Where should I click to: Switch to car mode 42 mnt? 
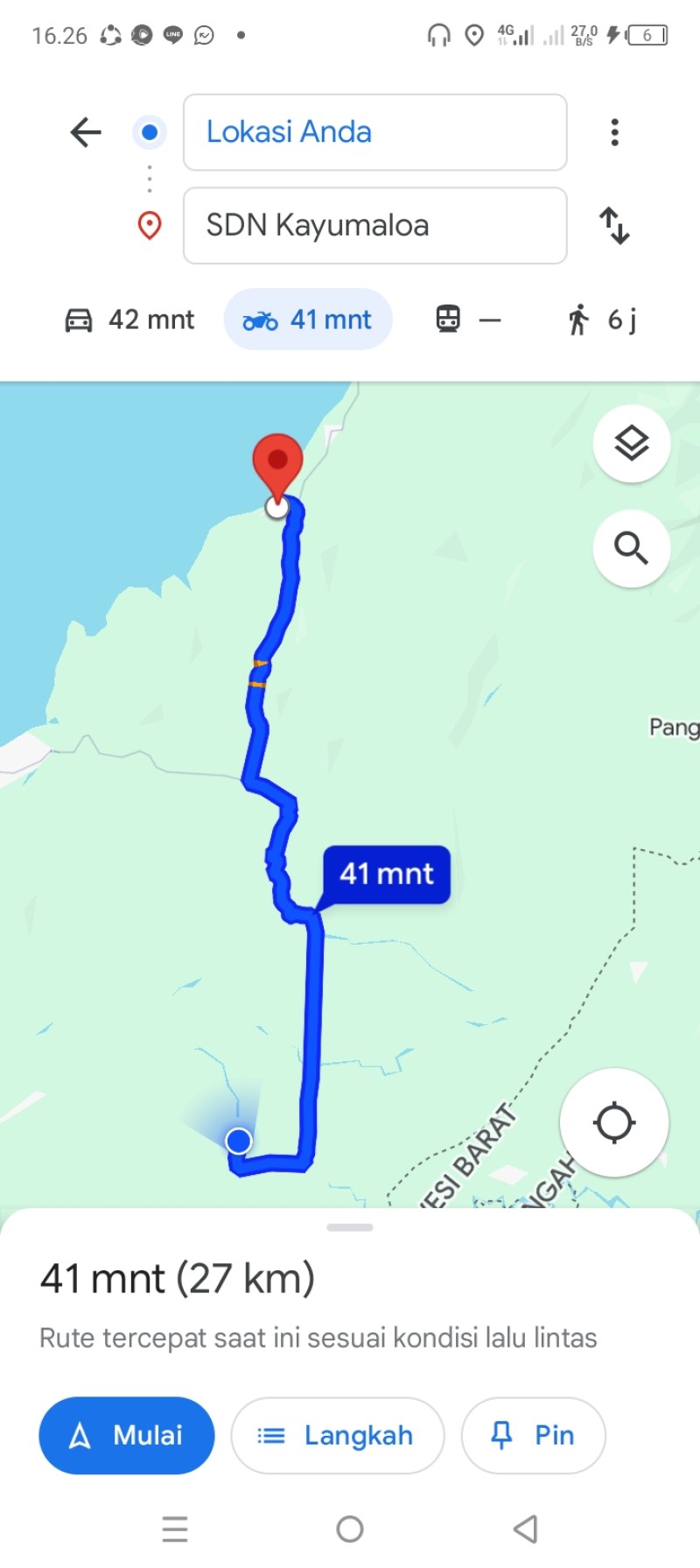pos(130,320)
